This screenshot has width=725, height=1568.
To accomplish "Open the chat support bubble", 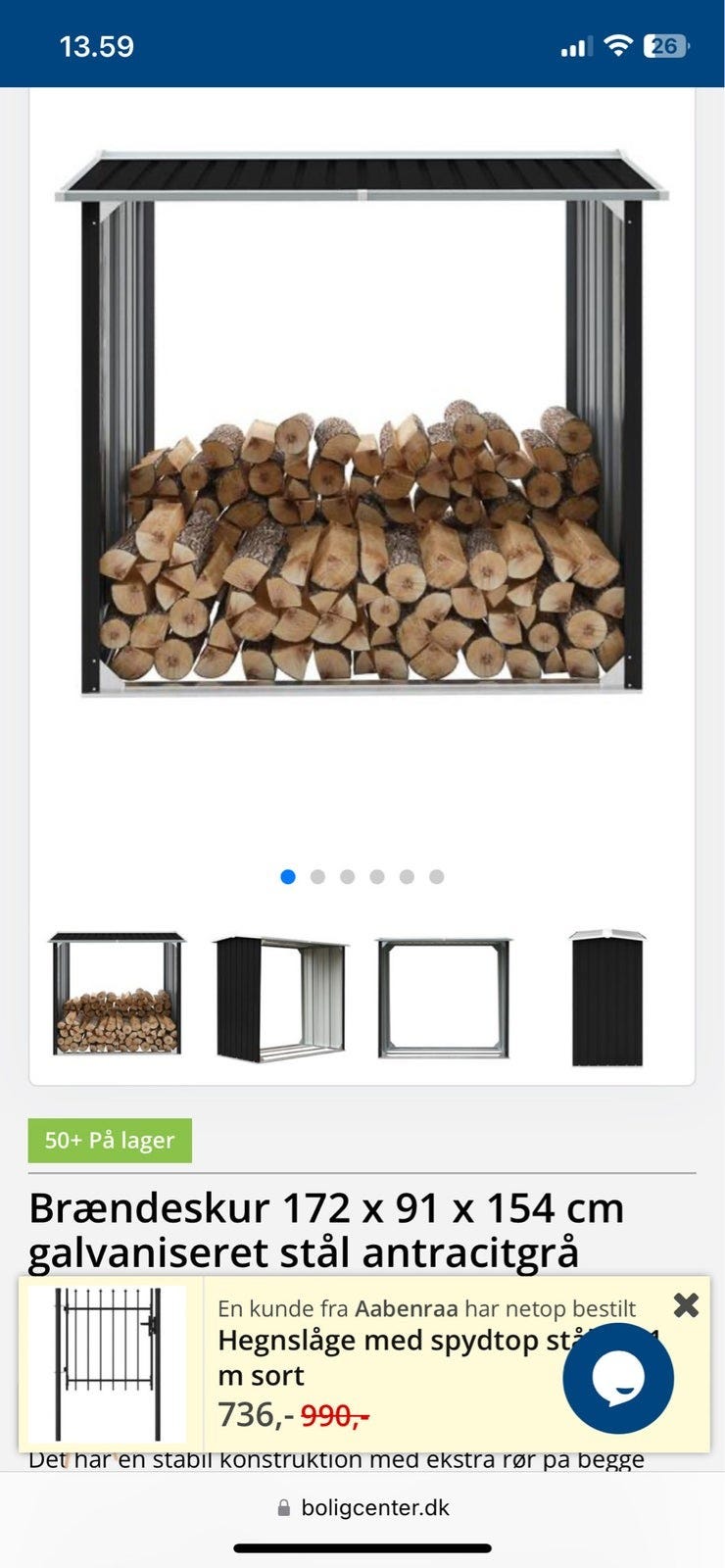I will [618, 1379].
